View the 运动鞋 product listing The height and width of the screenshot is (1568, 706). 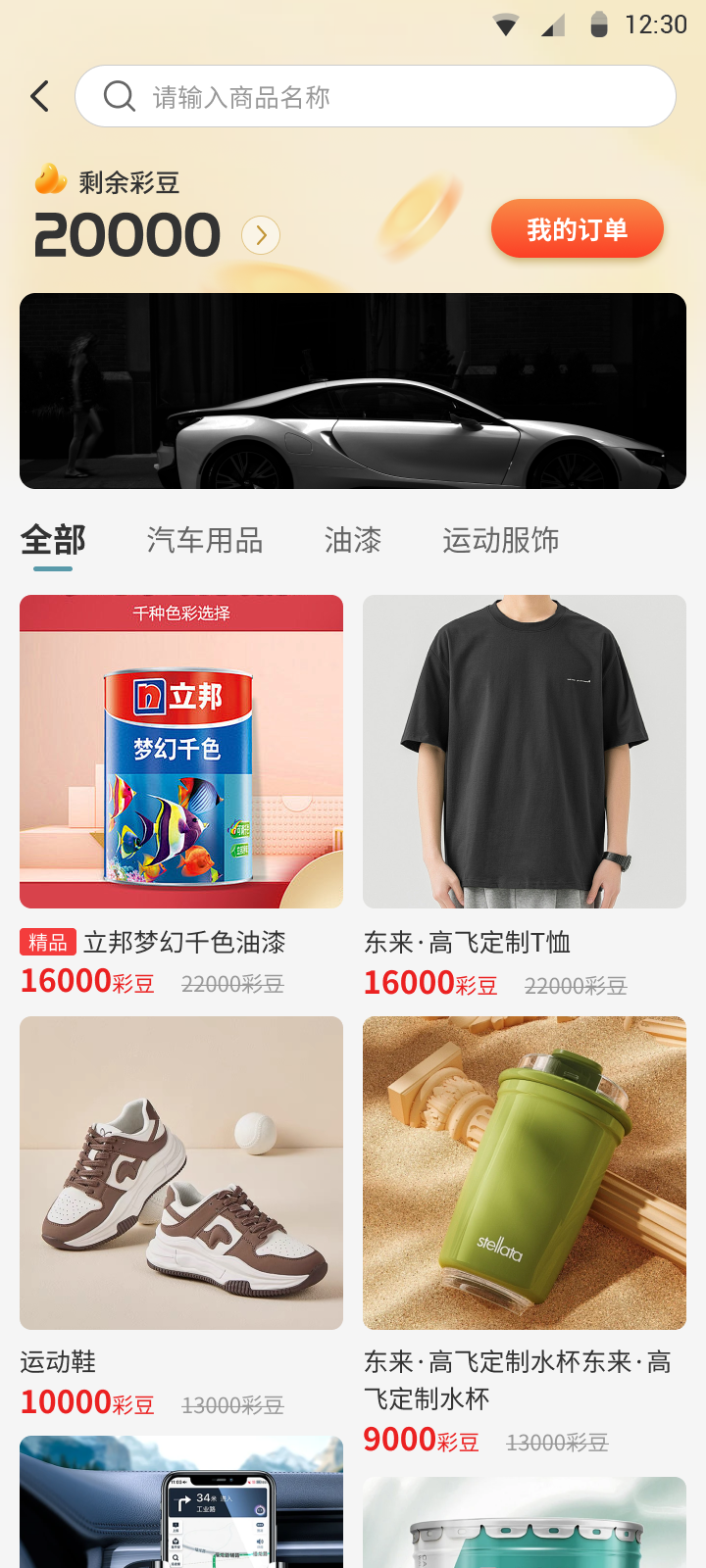point(180,1172)
